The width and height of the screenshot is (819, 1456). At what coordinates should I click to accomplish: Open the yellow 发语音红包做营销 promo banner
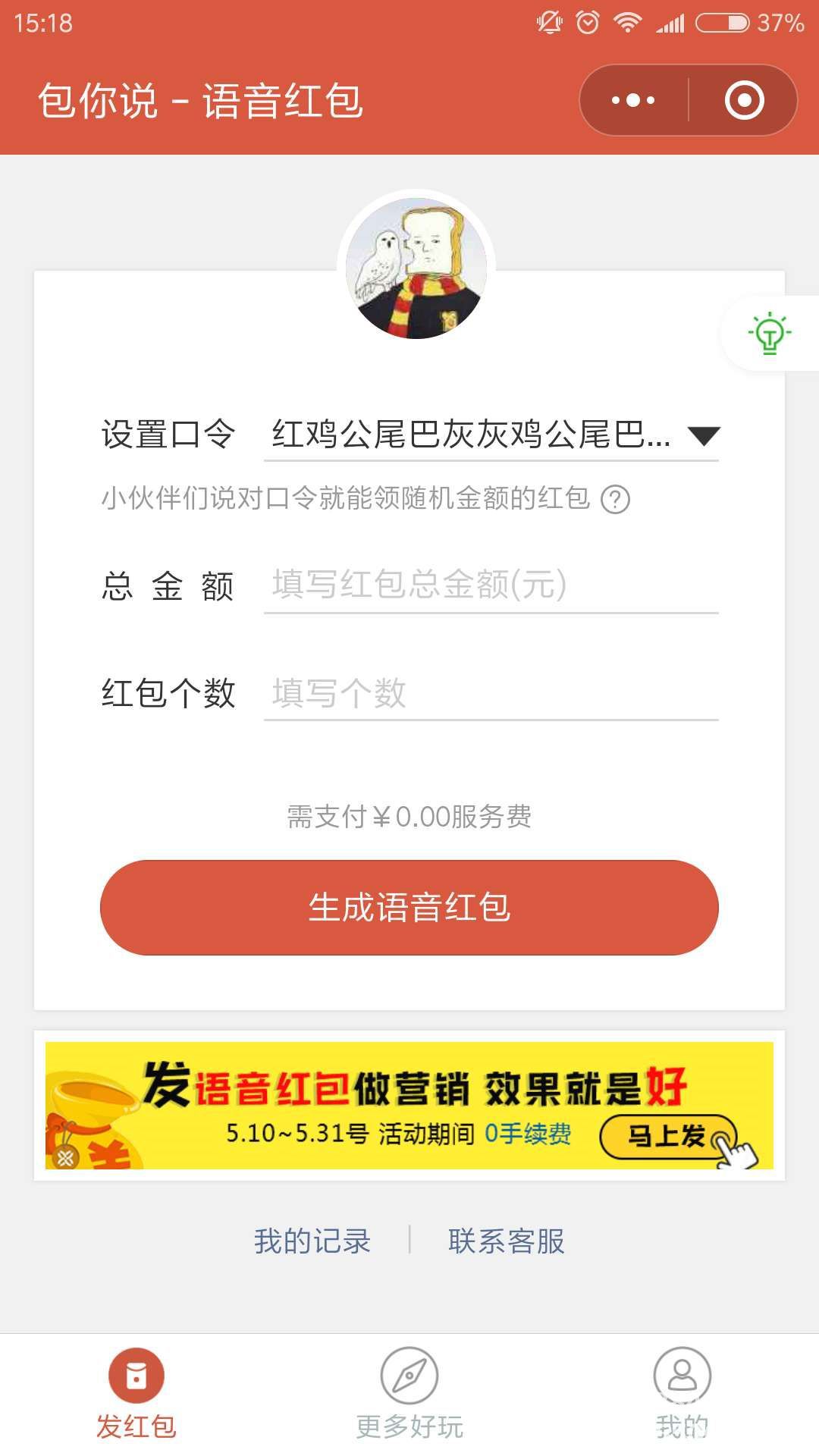409,1105
